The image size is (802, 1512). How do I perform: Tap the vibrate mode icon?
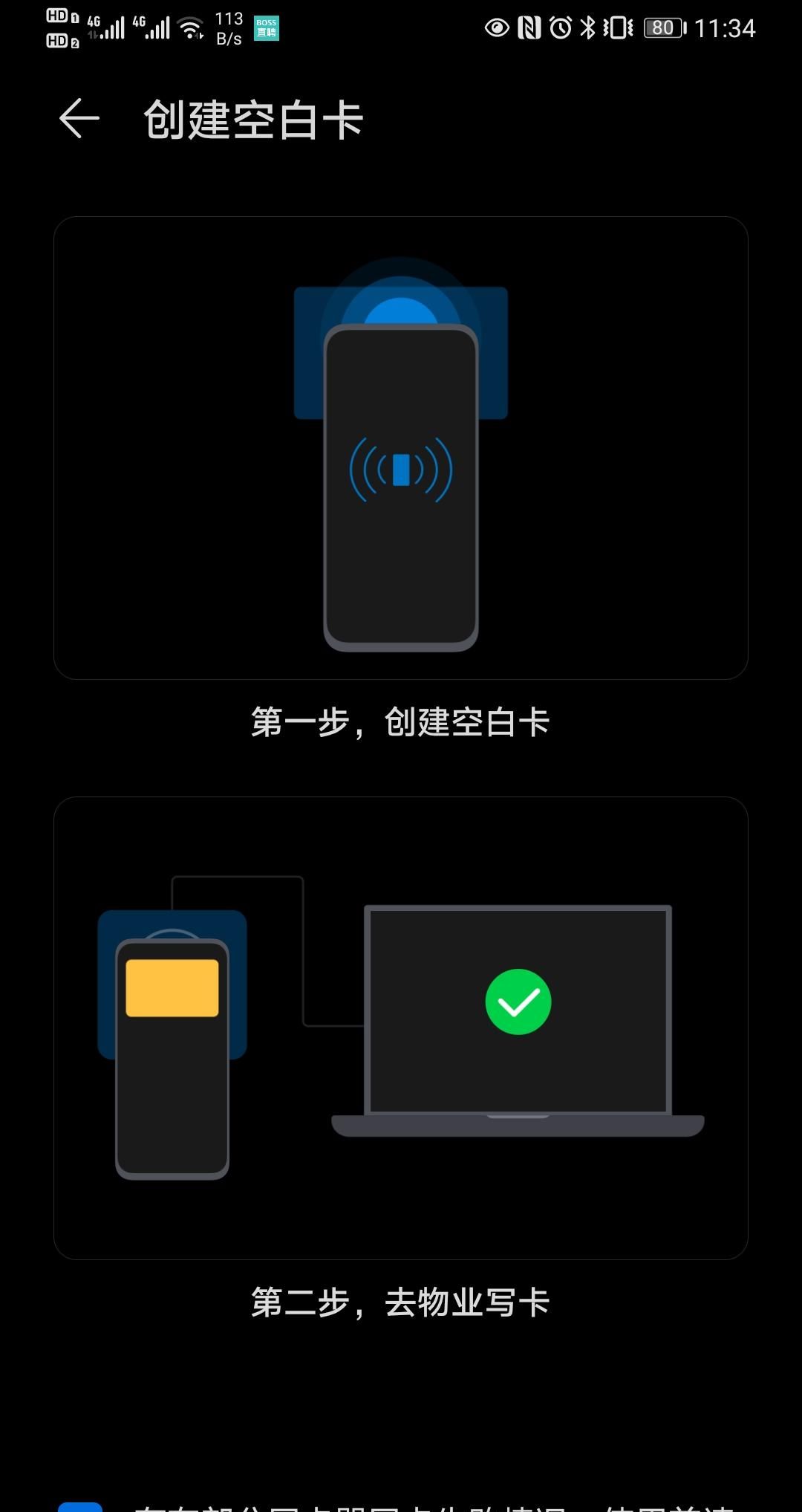[618, 27]
